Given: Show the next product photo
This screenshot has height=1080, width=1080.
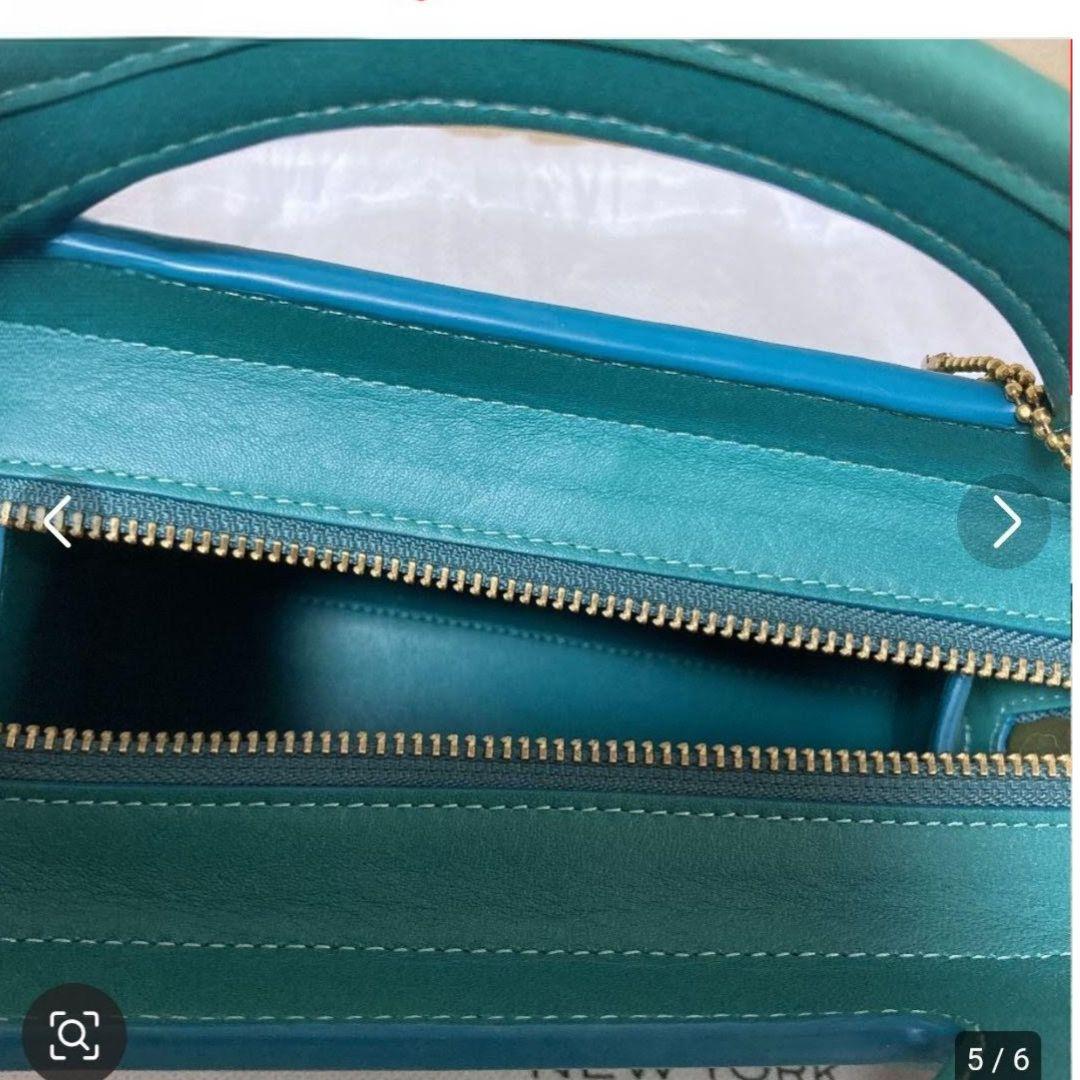Looking at the screenshot, I should click(x=1004, y=521).
